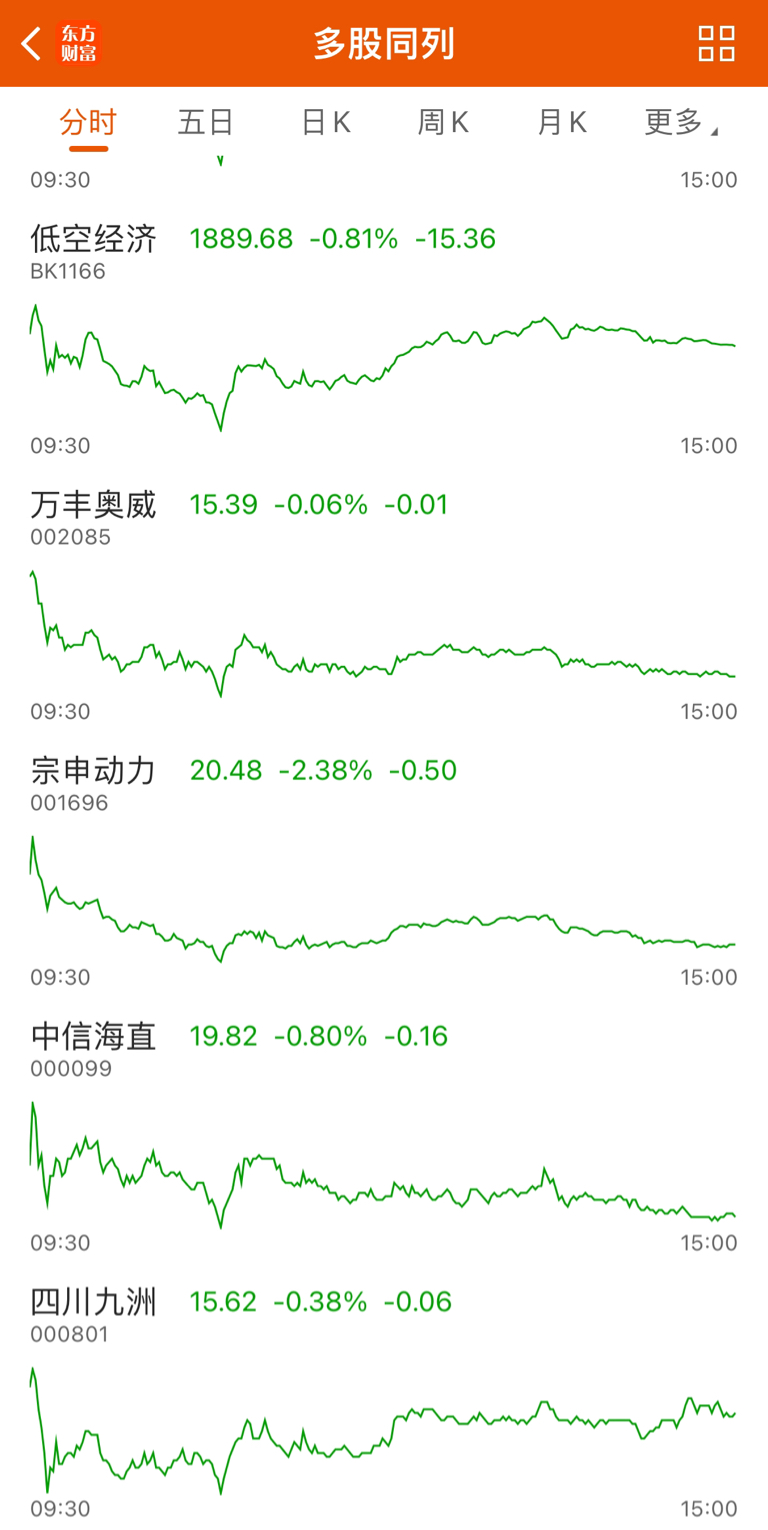View the 周K chart tab
Image resolution: width=768 pixels, height=1530 pixels.
[x=443, y=123]
